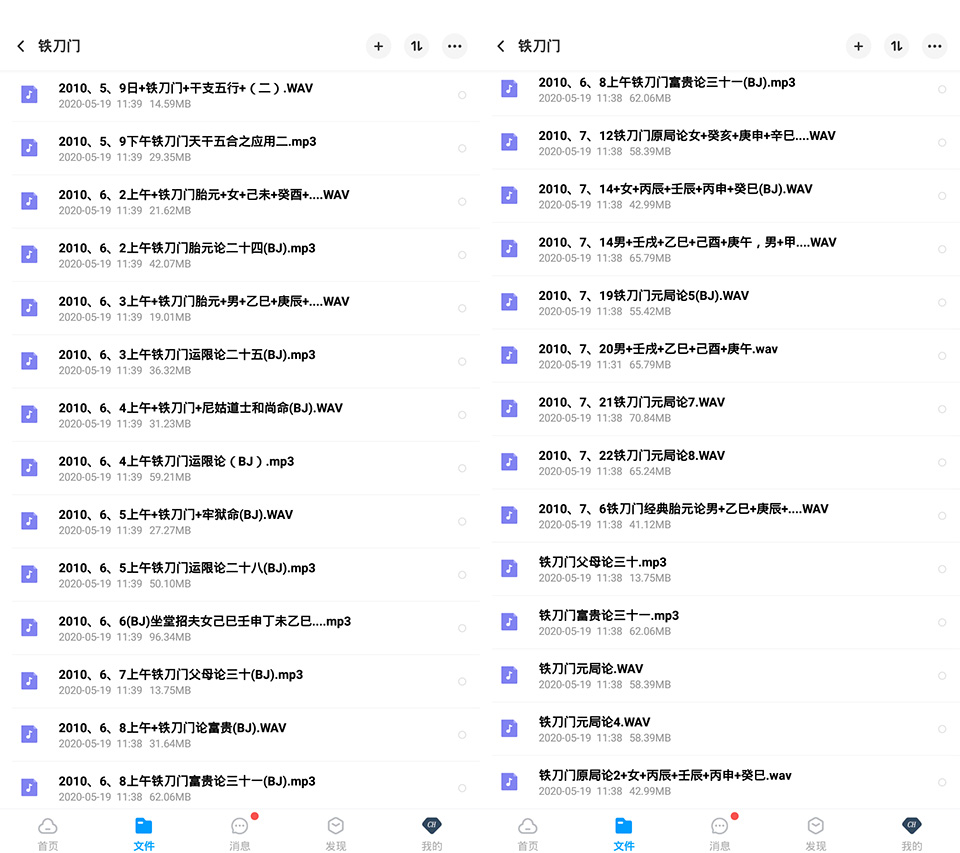Play 2010、5、9下午铁刀门天干五合之应用二.mp3
The height and width of the screenshot is (853, 960).
click(245, 148)
